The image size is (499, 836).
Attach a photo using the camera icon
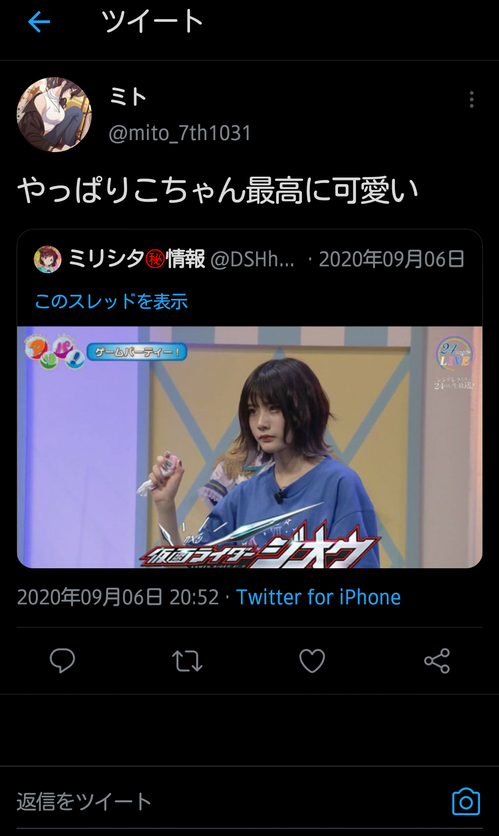466,801
